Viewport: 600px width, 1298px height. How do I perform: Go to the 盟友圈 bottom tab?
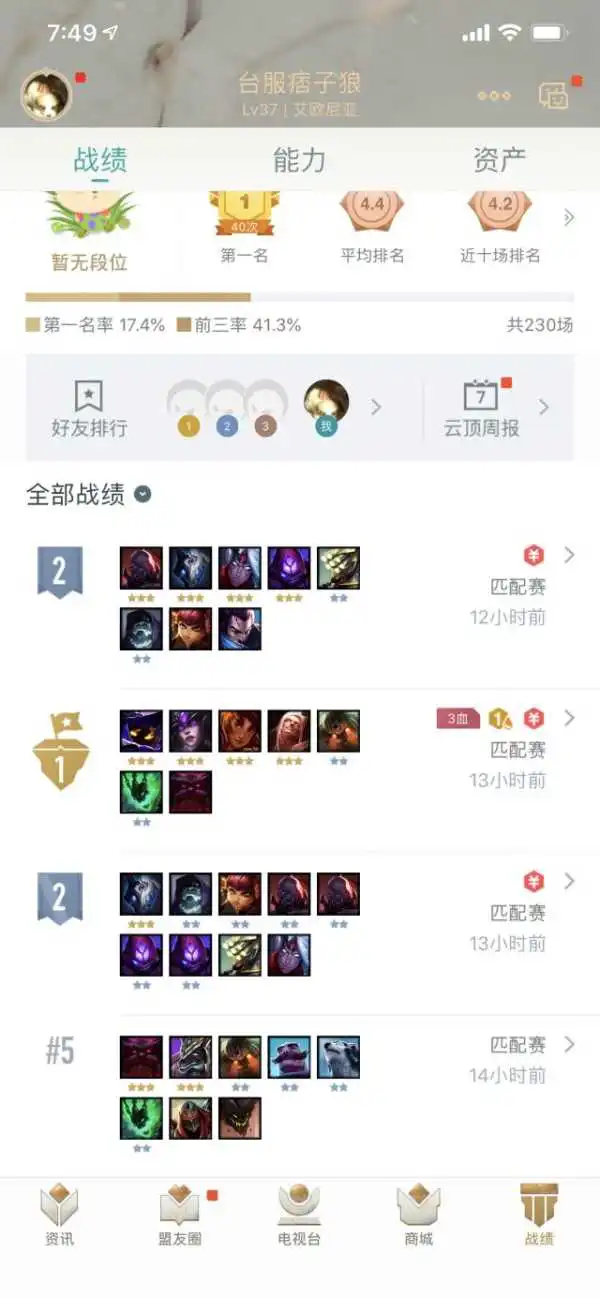click(180, 1215)
